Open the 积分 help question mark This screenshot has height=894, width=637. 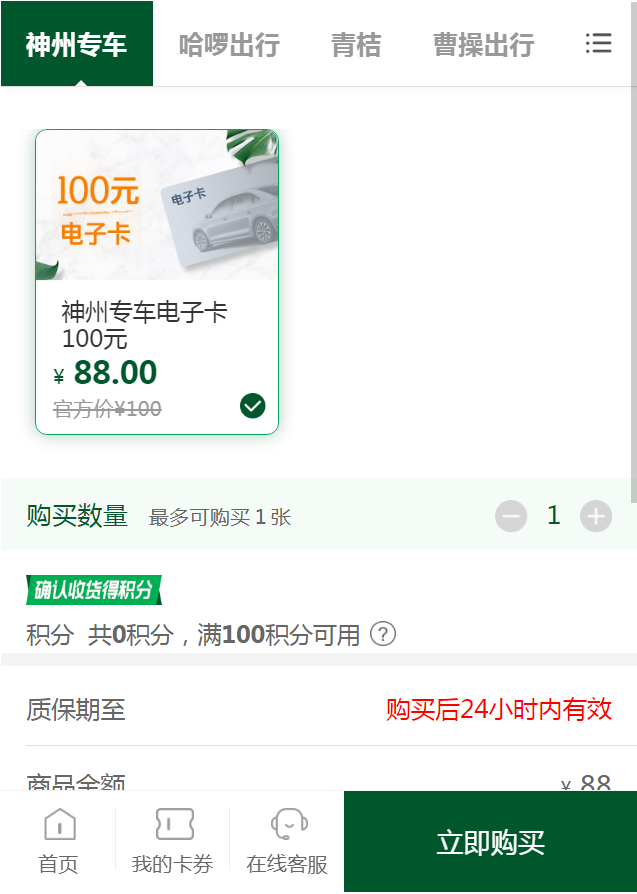(383, 634)
